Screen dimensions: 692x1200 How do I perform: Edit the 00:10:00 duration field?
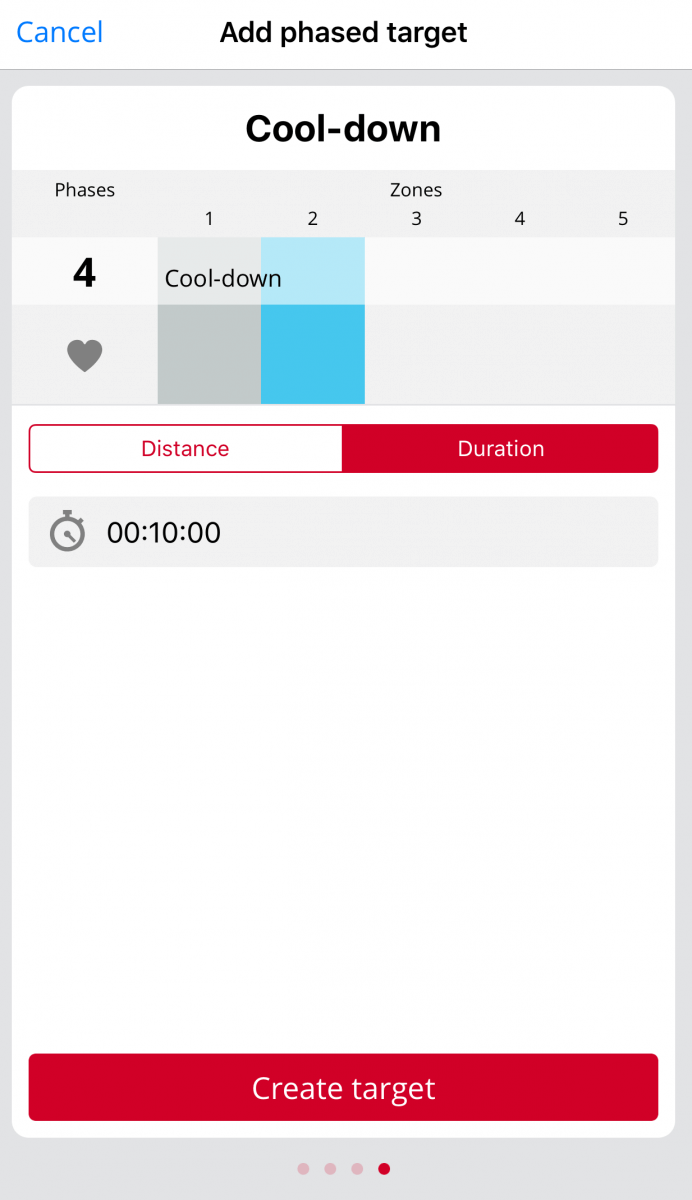[x=343, y=532]
